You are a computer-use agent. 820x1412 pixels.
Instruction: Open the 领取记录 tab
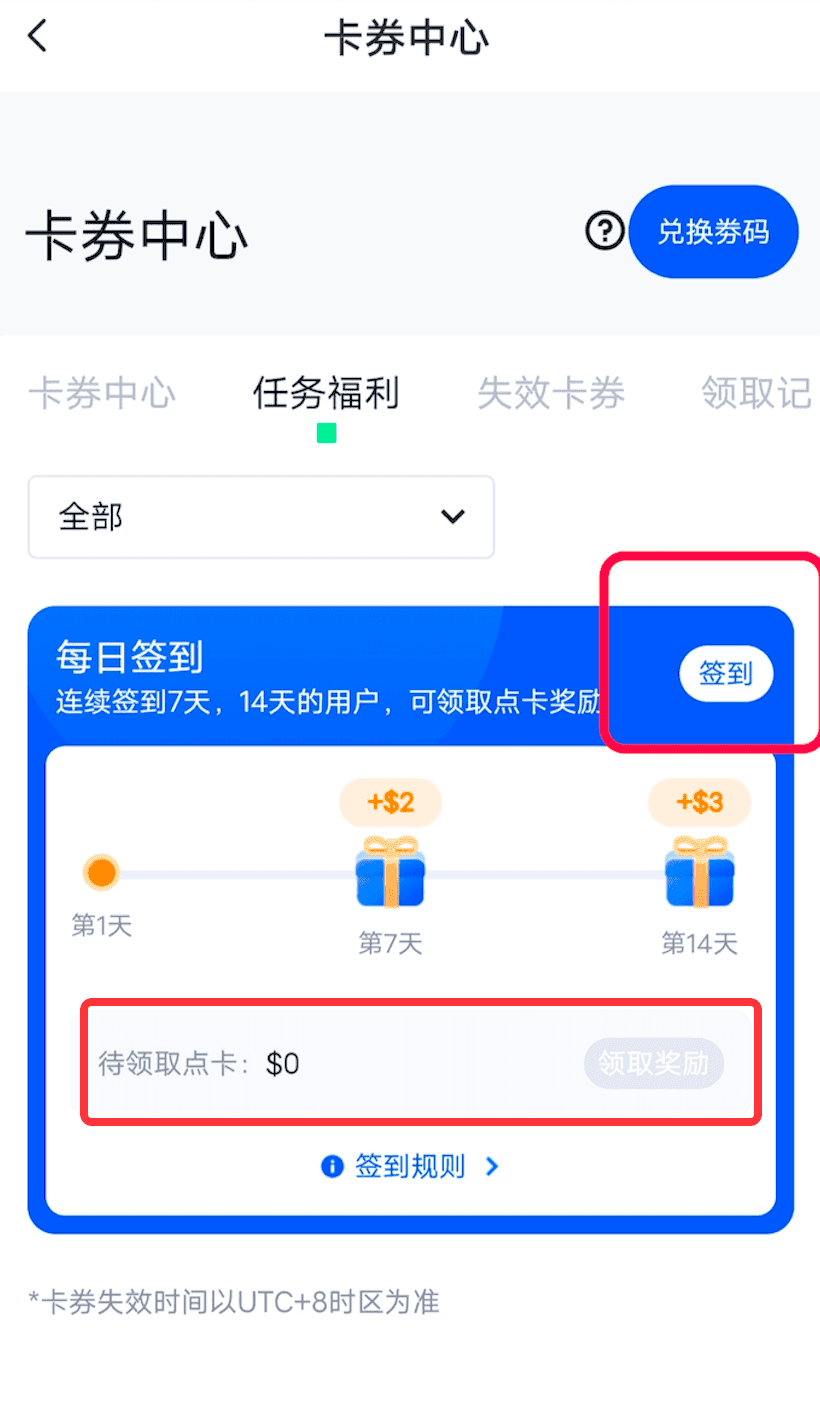coord(756,393)
